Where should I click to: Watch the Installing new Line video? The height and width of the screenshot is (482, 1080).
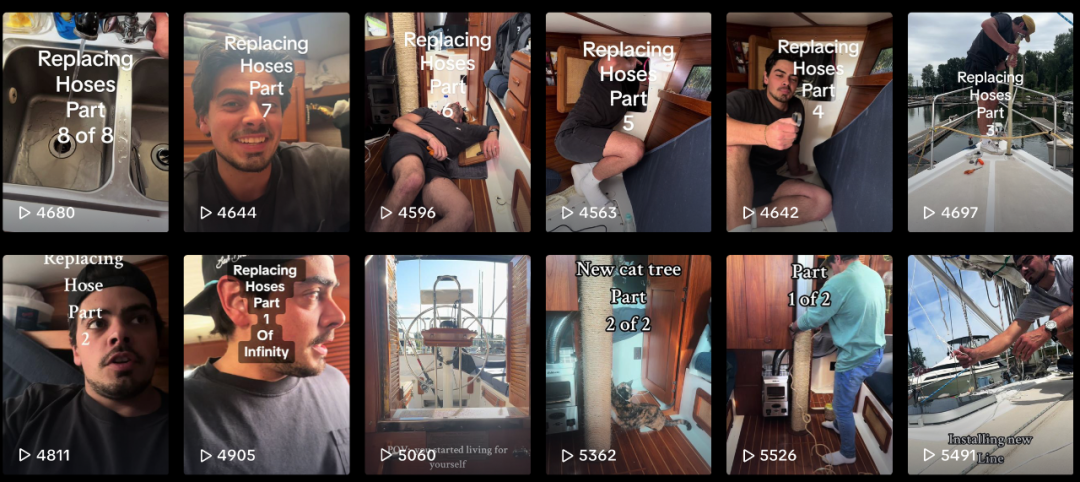click(x=990, y=364)
